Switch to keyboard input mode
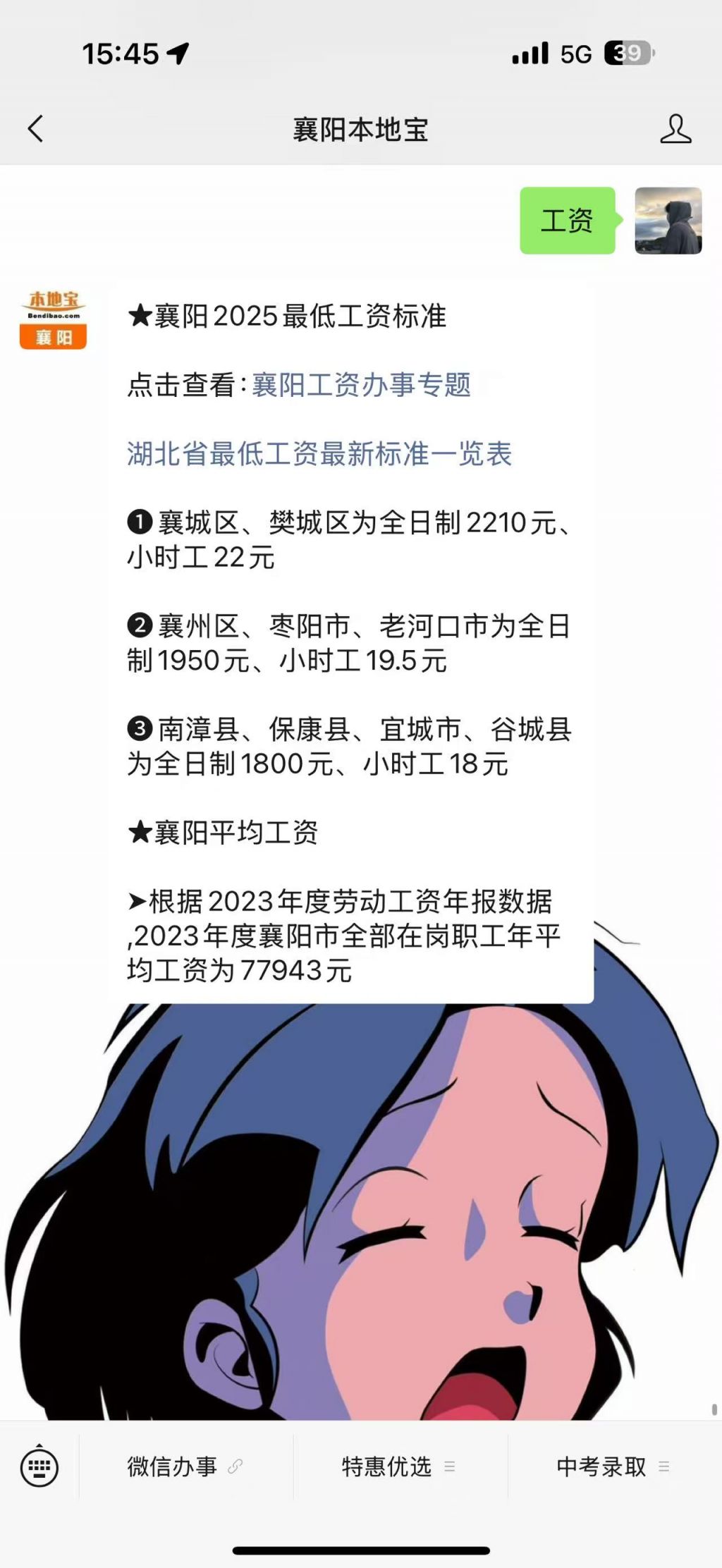 [x=39, y=1467]
